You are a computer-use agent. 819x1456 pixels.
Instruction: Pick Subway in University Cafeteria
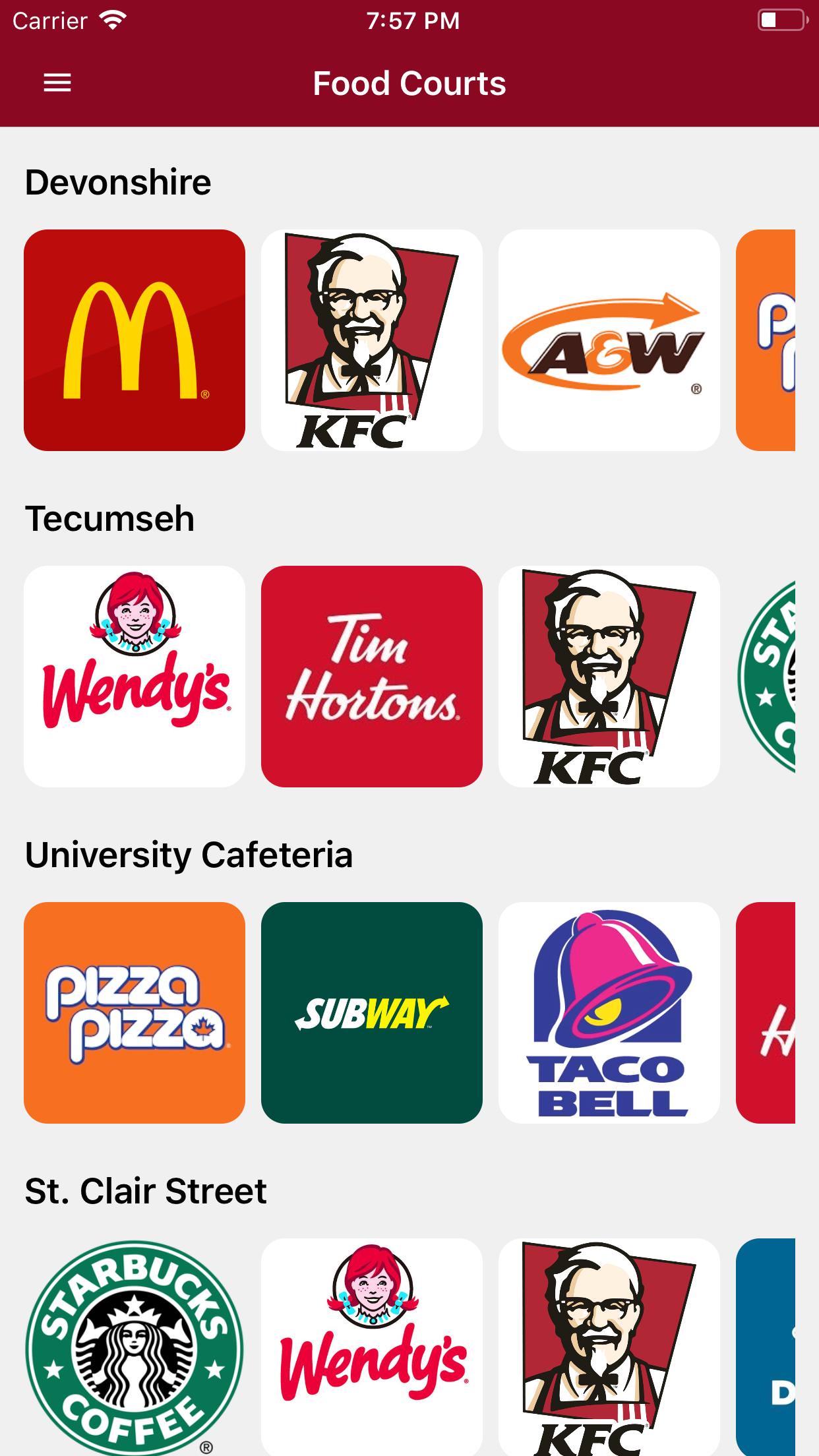pyautogui.click(x=372, y=1013)
